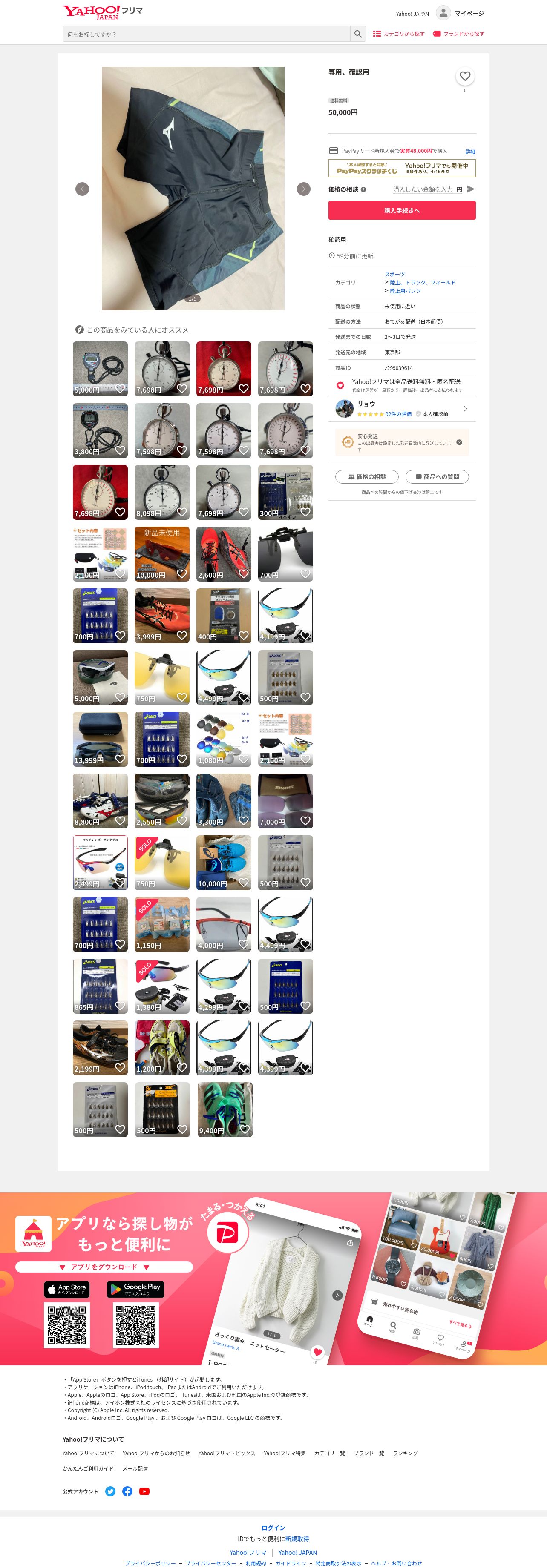The height and width of the screenshot is (1568, 547).
Task: Open seller リョウ profile row
Action: click(x=402, y=408)
